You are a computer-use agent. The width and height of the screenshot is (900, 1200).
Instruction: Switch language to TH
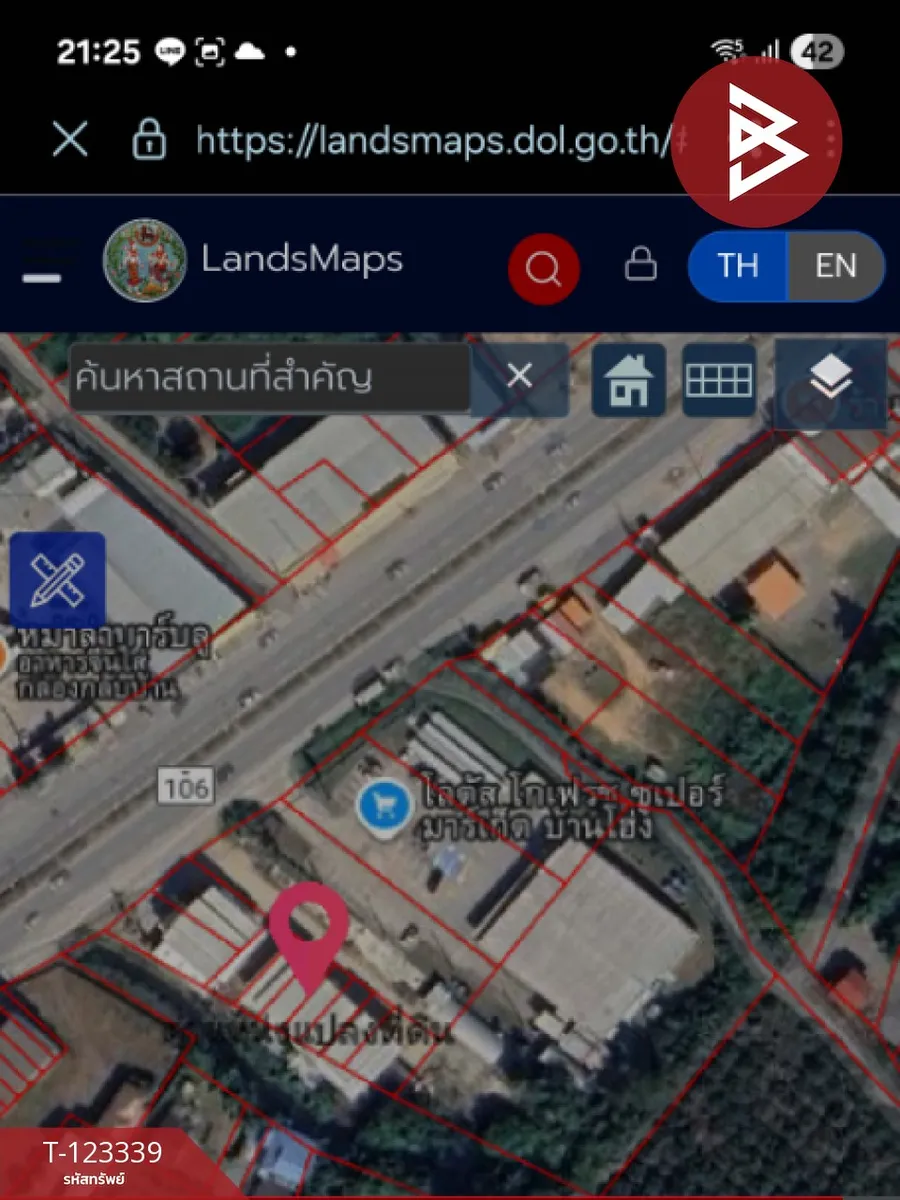[x=738, y=266]
